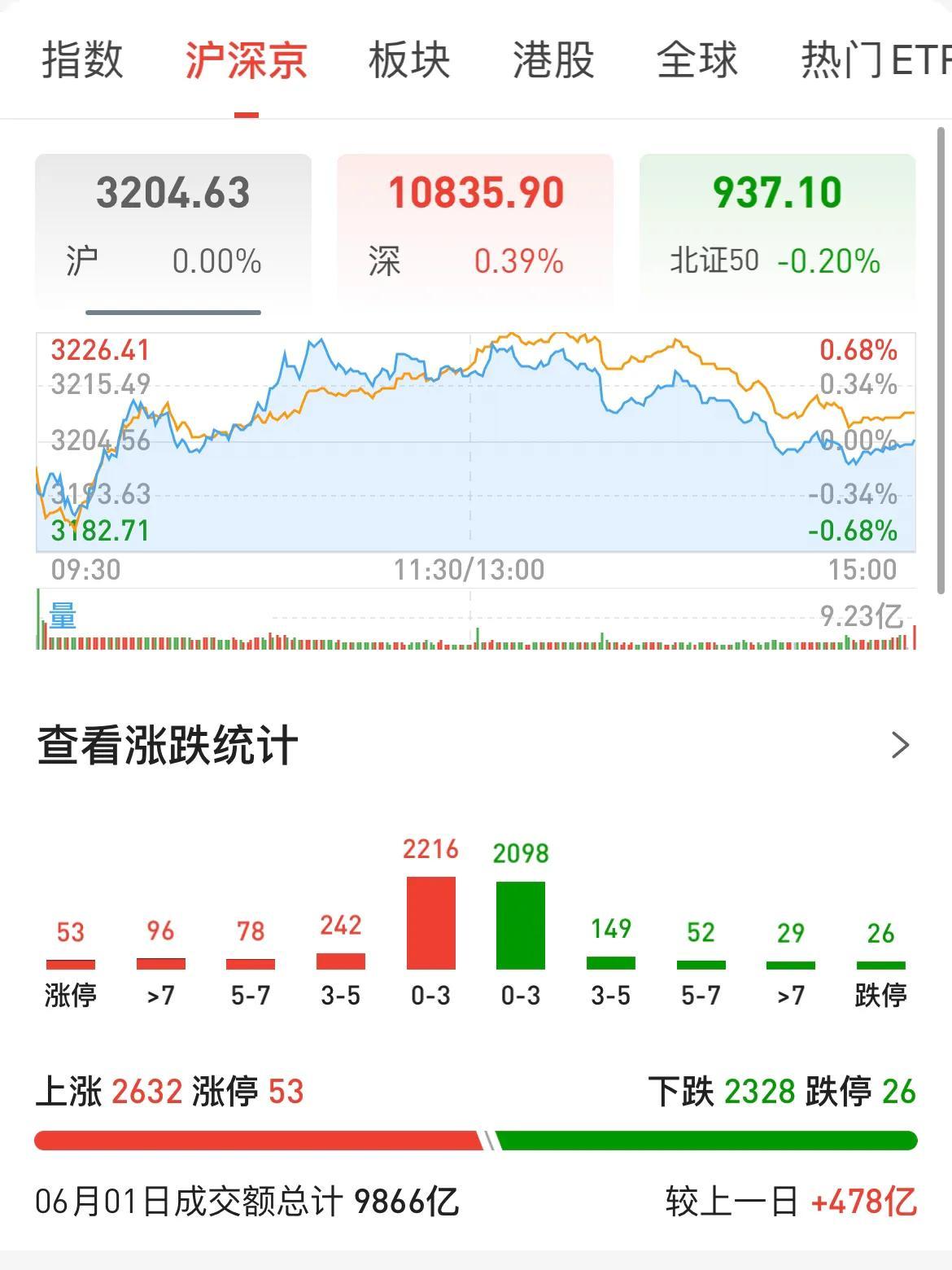This screenshot has width=952, height=1270.
Task: Select the 深 index card 10835.90
Action: click(x=475, y=226)
